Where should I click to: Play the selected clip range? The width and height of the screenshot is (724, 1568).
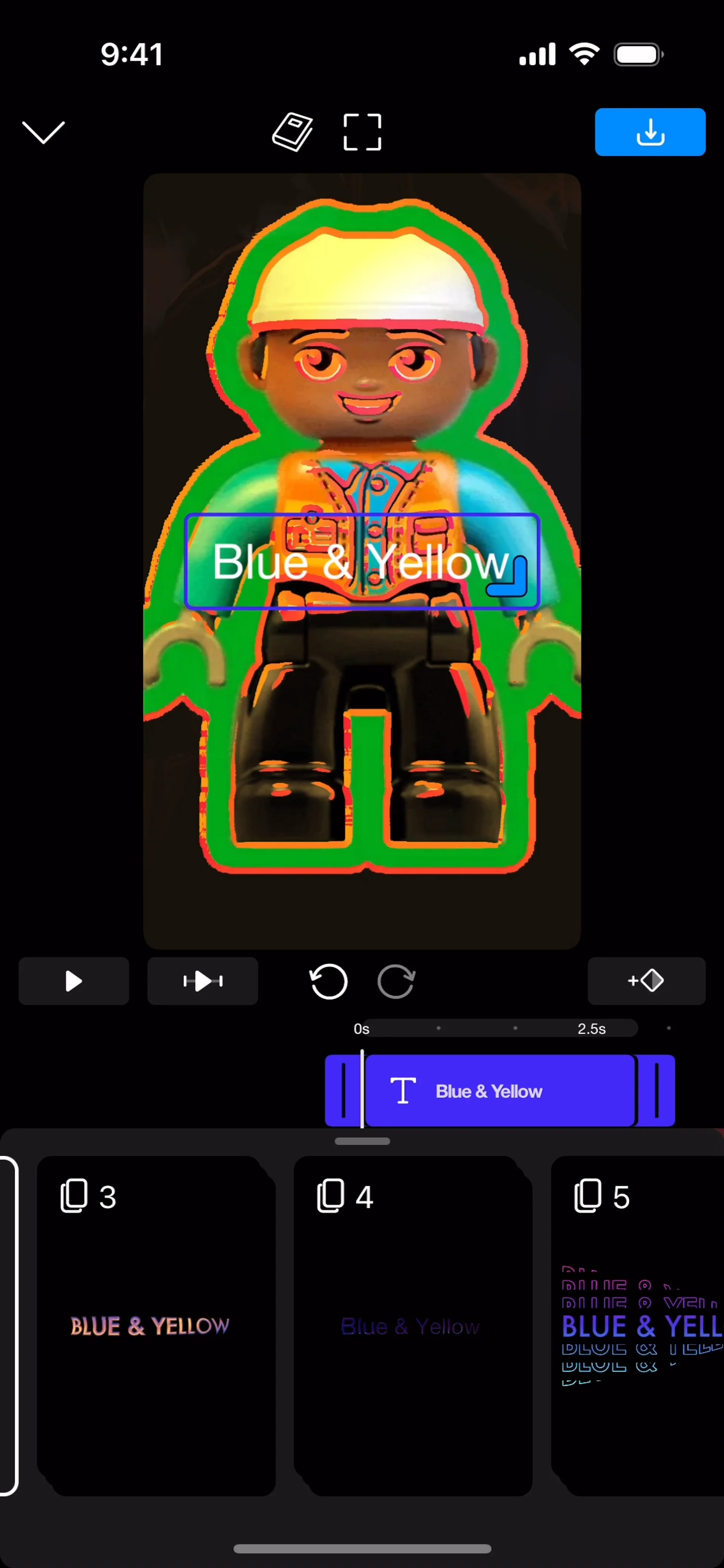203,981
